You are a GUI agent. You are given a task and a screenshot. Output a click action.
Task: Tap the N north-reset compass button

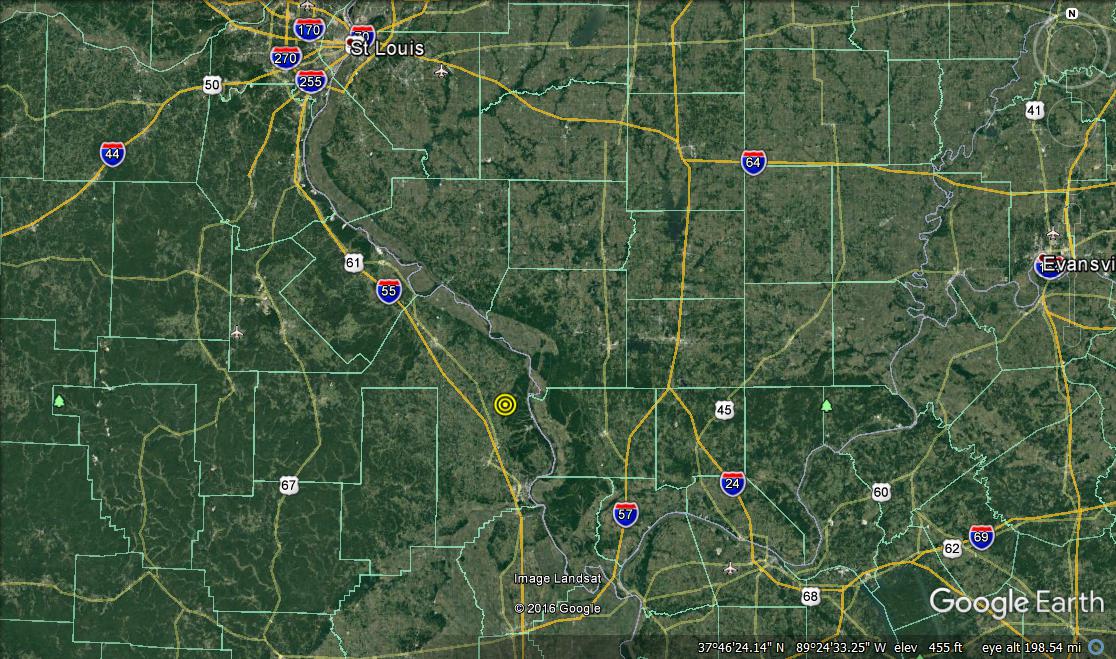point(1072,14)
